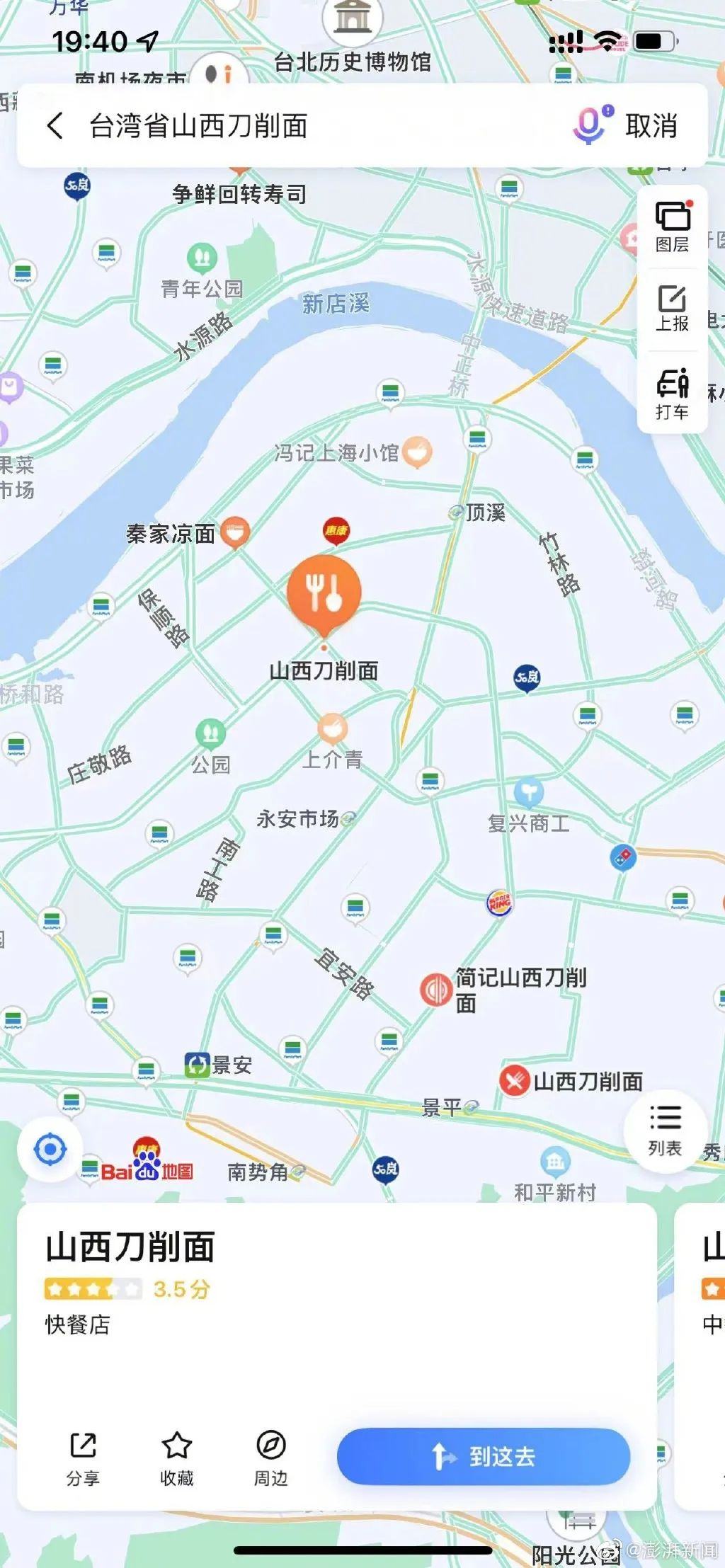Open the 打车 taxi hailing feature
The image size is (725, 1568).
click(671, 394)
